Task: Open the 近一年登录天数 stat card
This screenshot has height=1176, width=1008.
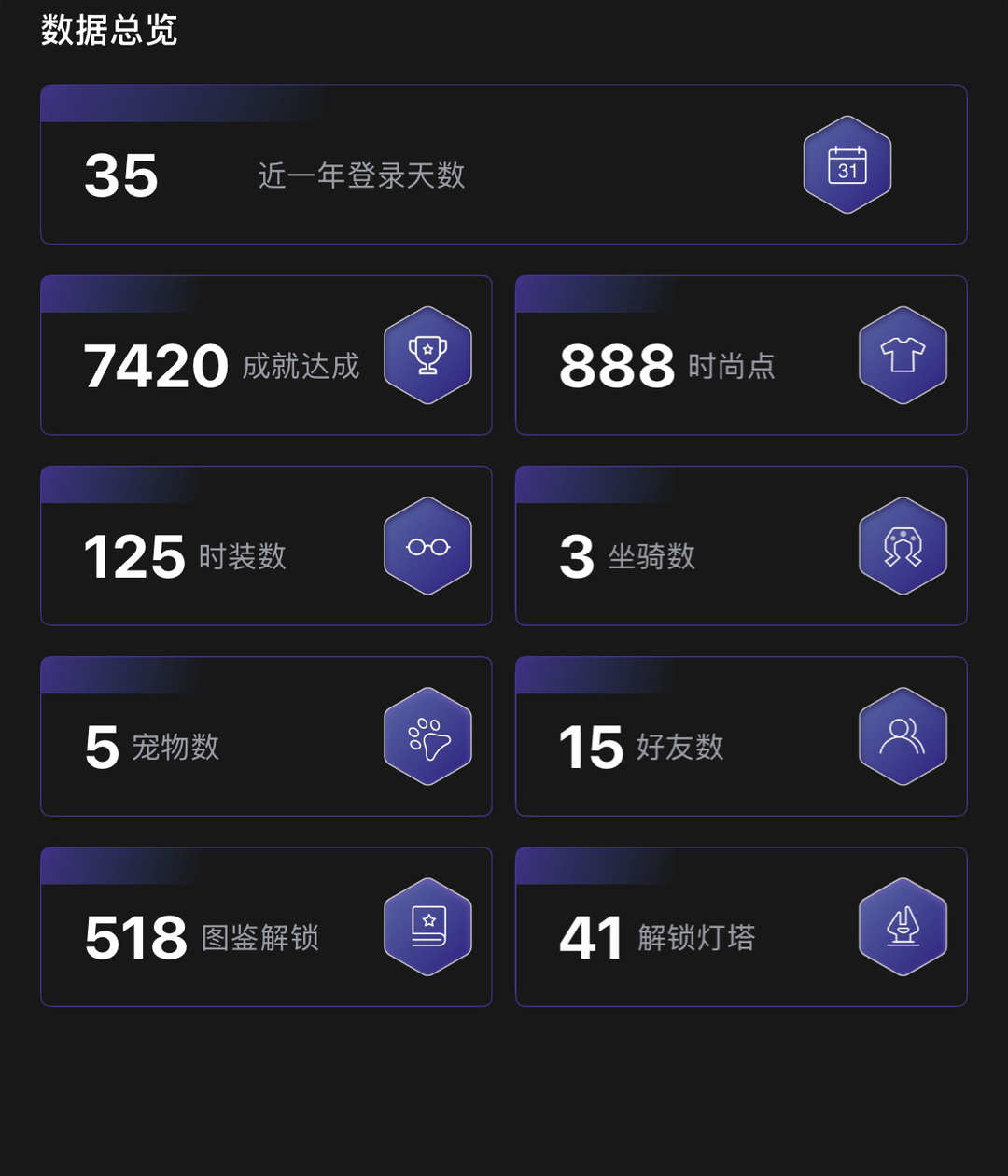Action: point(504,165)
